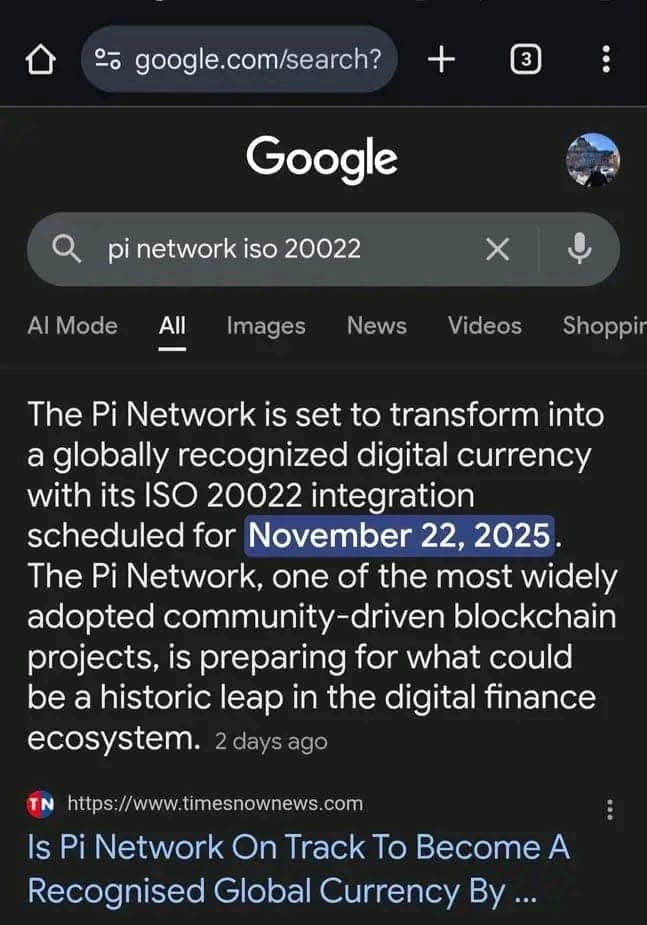Open the Times Now News article link
This screenshot has height=925, width=647.
click(298, 867)
